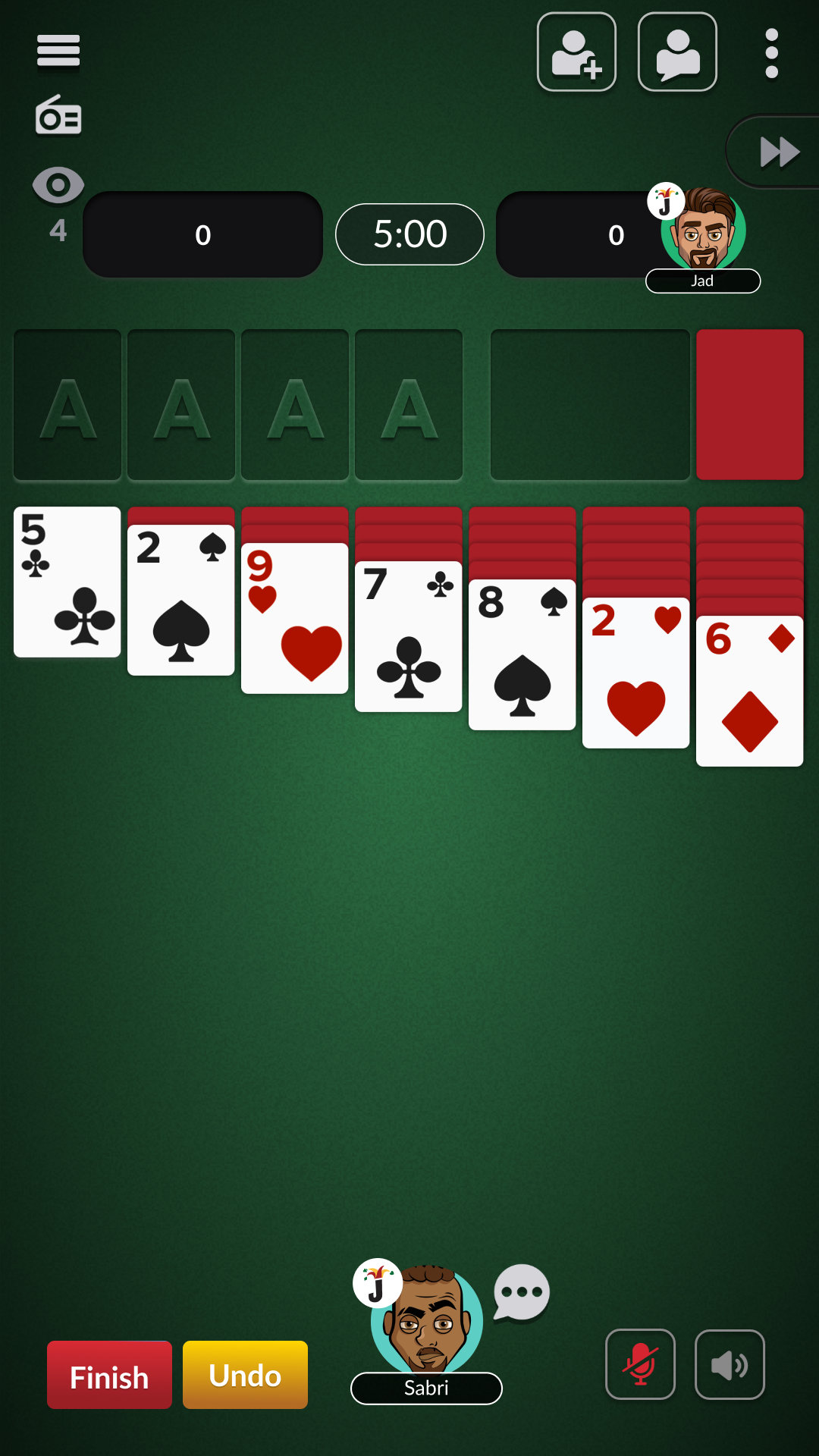Select the 9 of hearts card
The width and height of the screenshot is (819, 1456).
294,618
